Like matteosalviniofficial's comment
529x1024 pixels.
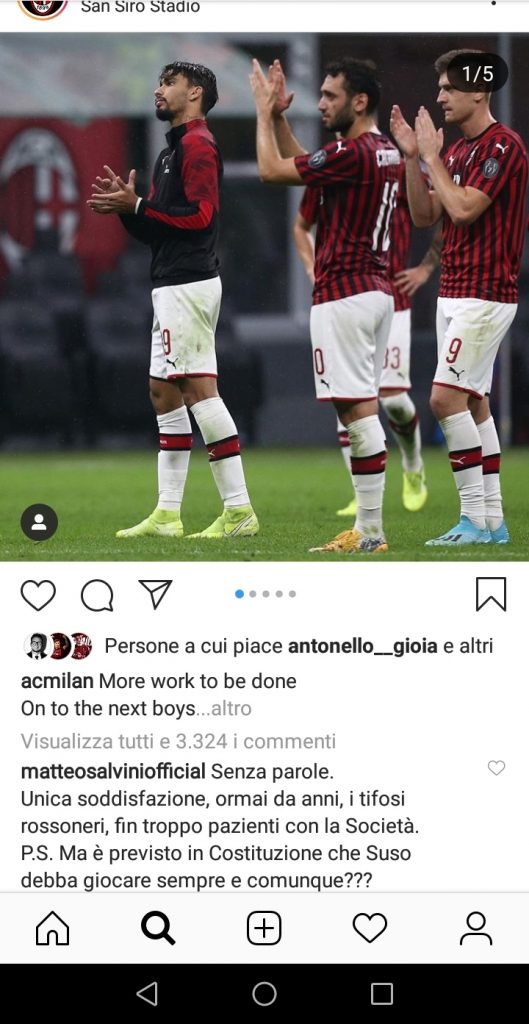496,768
